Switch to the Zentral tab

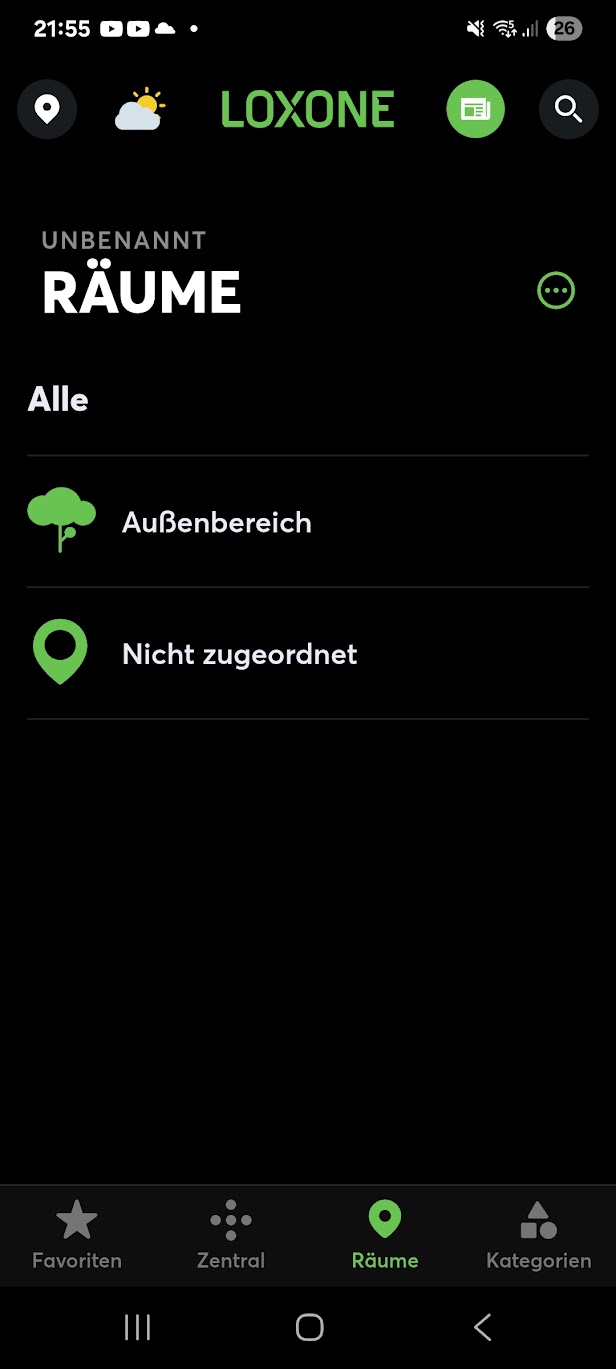[231, 1236]
